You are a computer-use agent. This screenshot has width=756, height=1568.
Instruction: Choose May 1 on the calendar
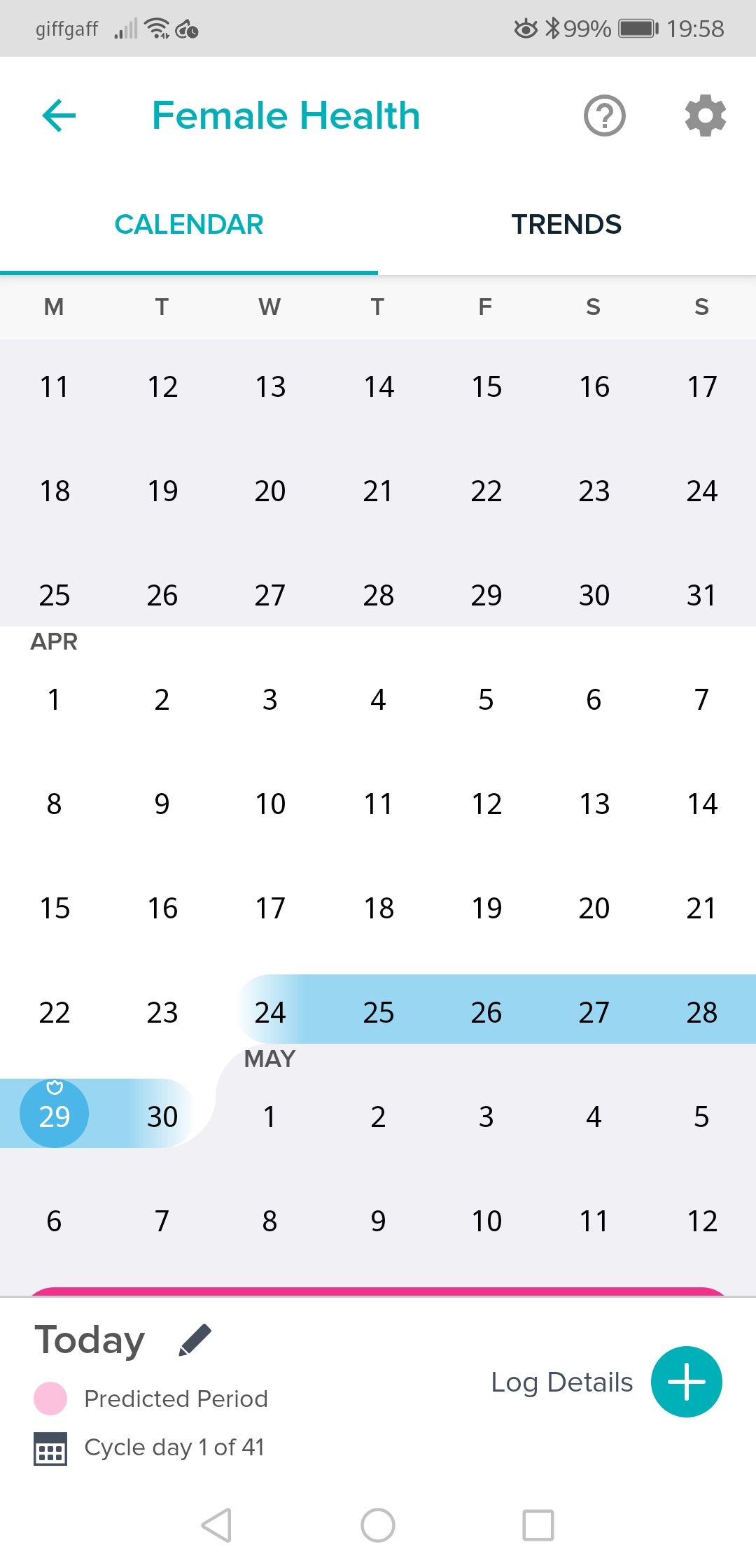pyautogui.click(x=270, y=1116)
